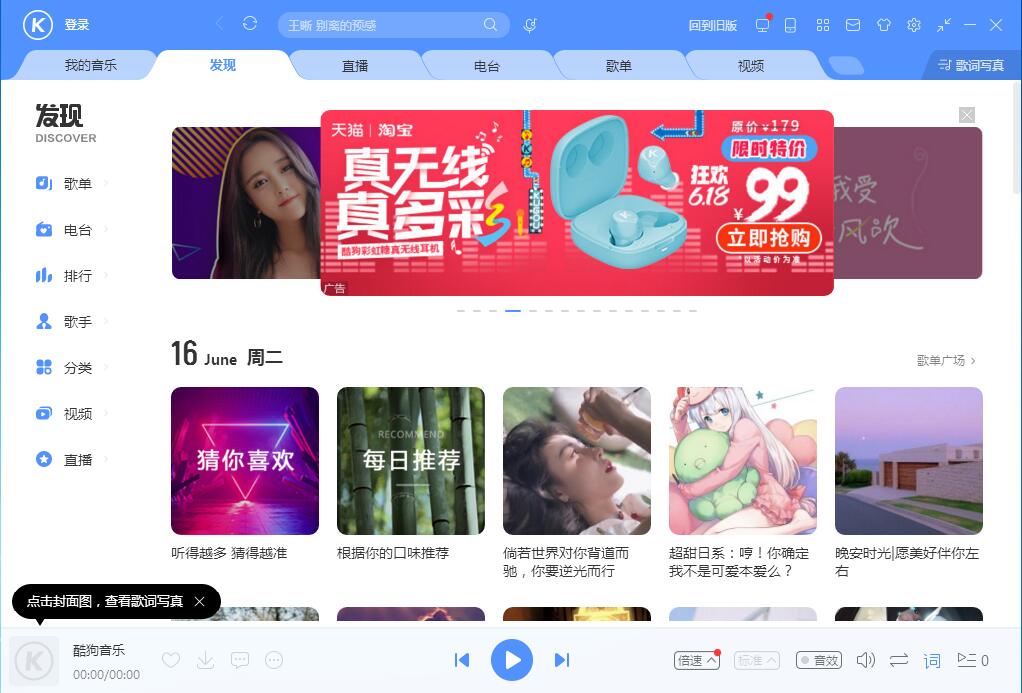Skip to the next track
The width and height of the screenshot is (1022, 693).
click(x=562, y=660)
